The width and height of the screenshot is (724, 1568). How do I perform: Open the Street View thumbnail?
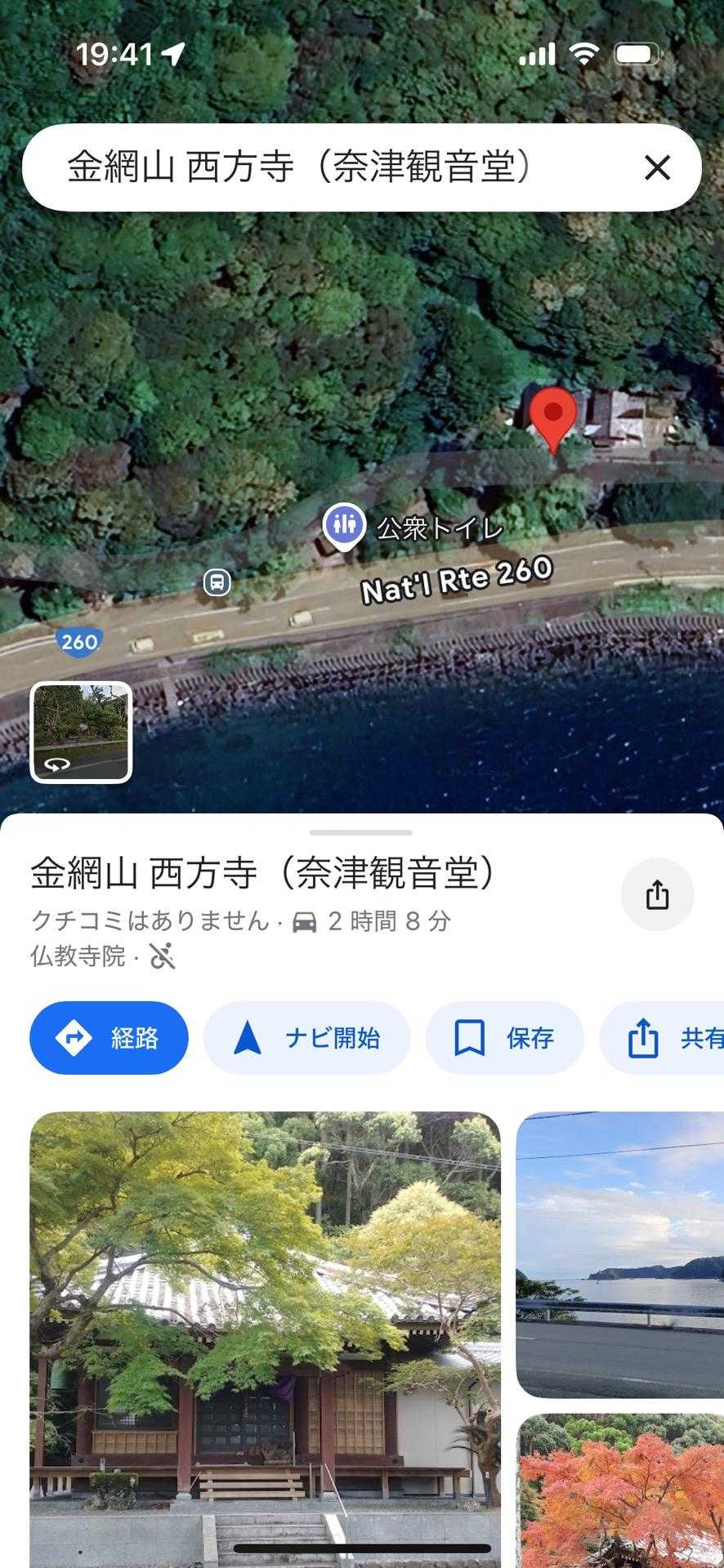81,733
